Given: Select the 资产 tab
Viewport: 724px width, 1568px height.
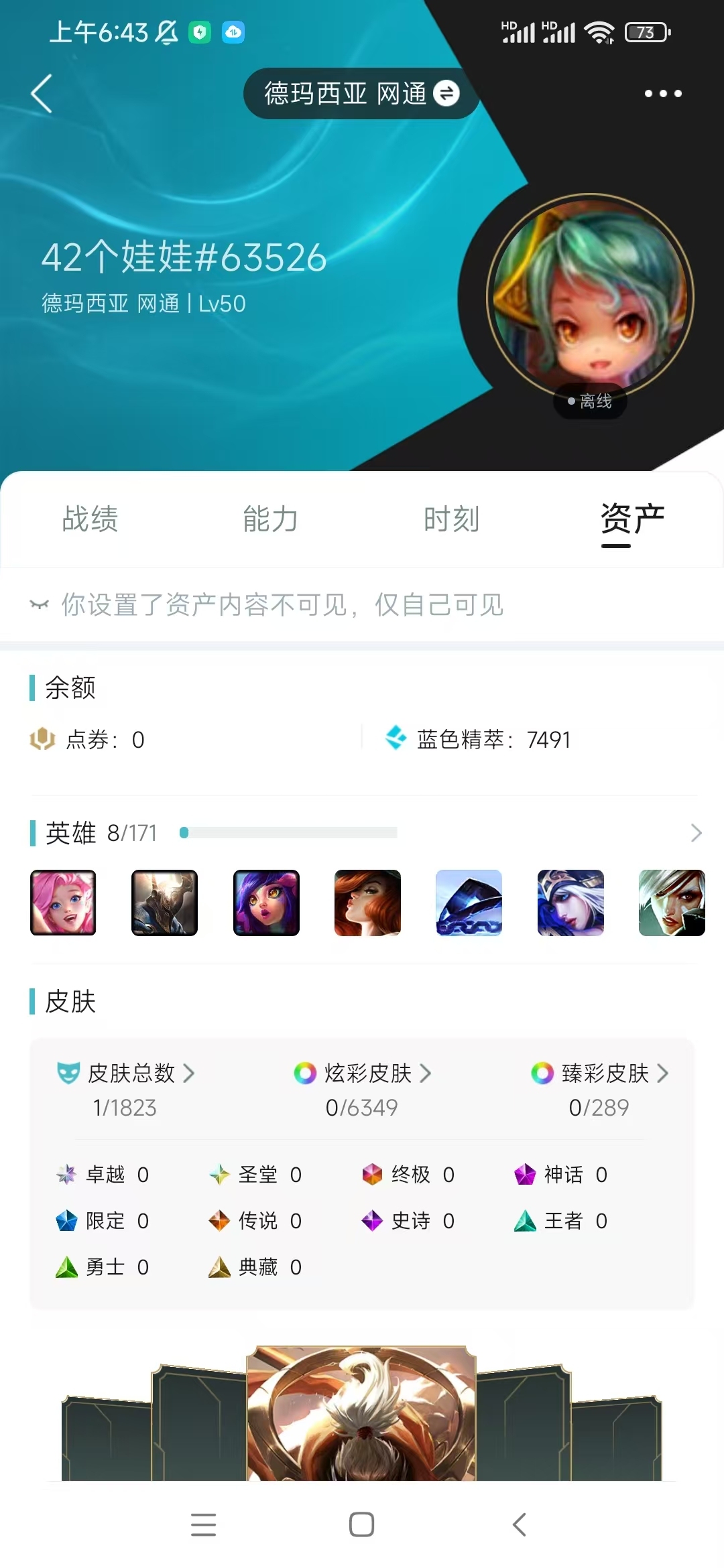Looking at the screenshot, I should (632, 520).
